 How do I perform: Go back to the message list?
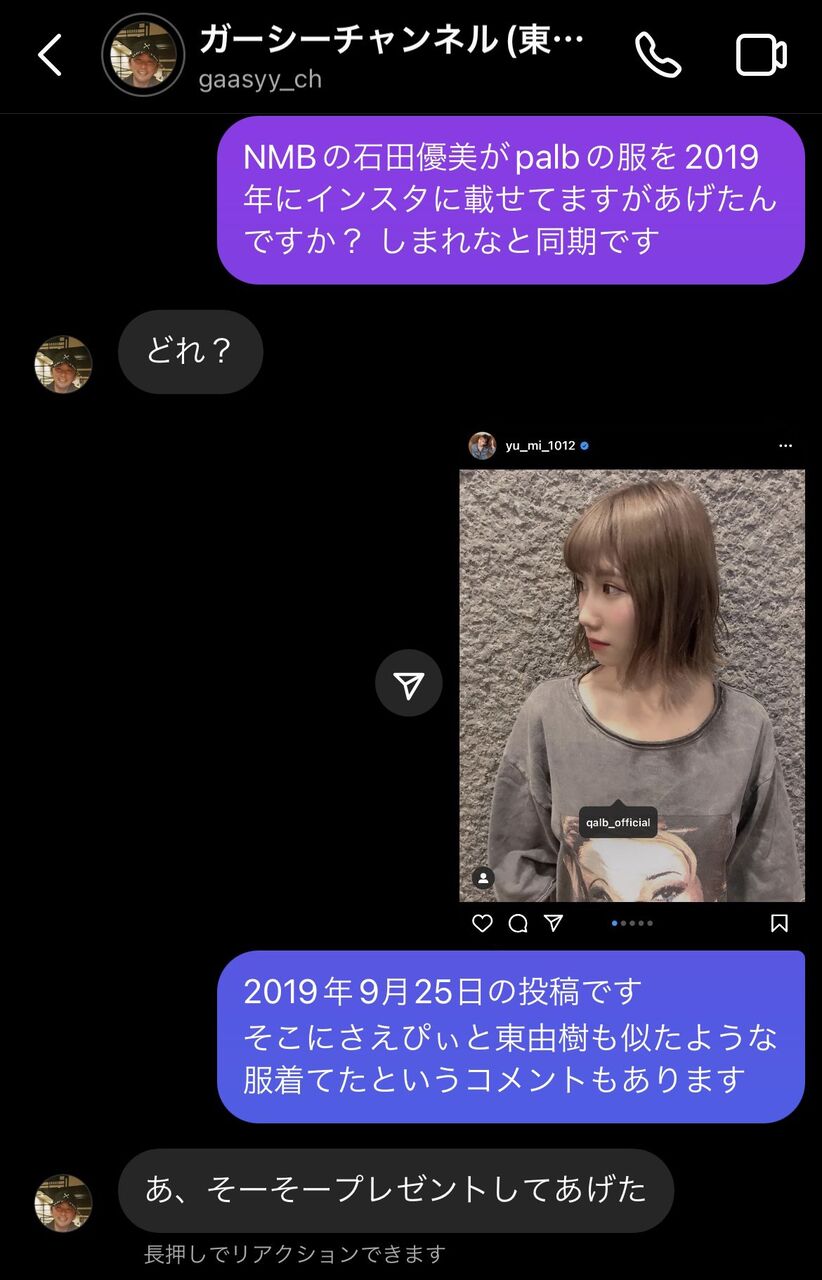click(x=49, y=55)
